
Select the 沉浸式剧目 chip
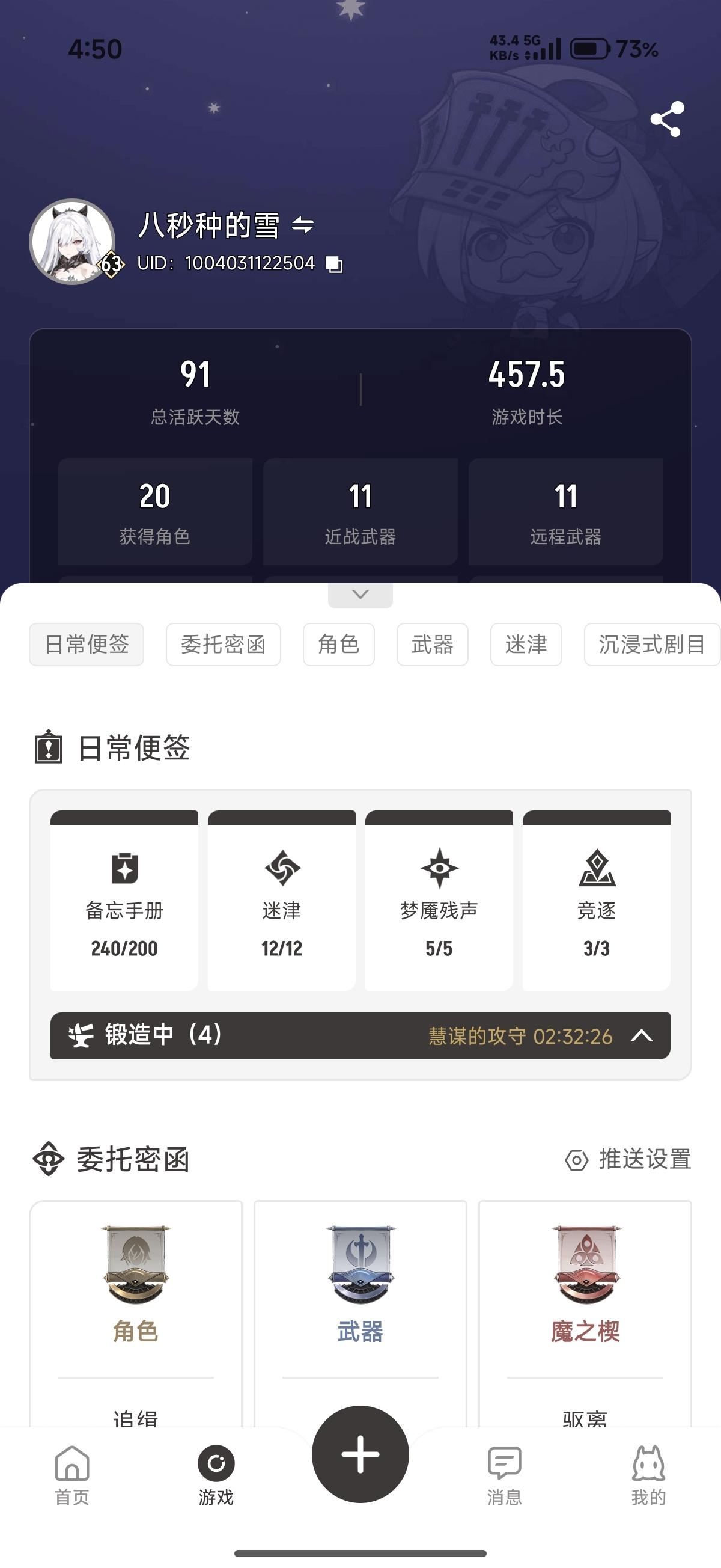[x=651, y=644]
